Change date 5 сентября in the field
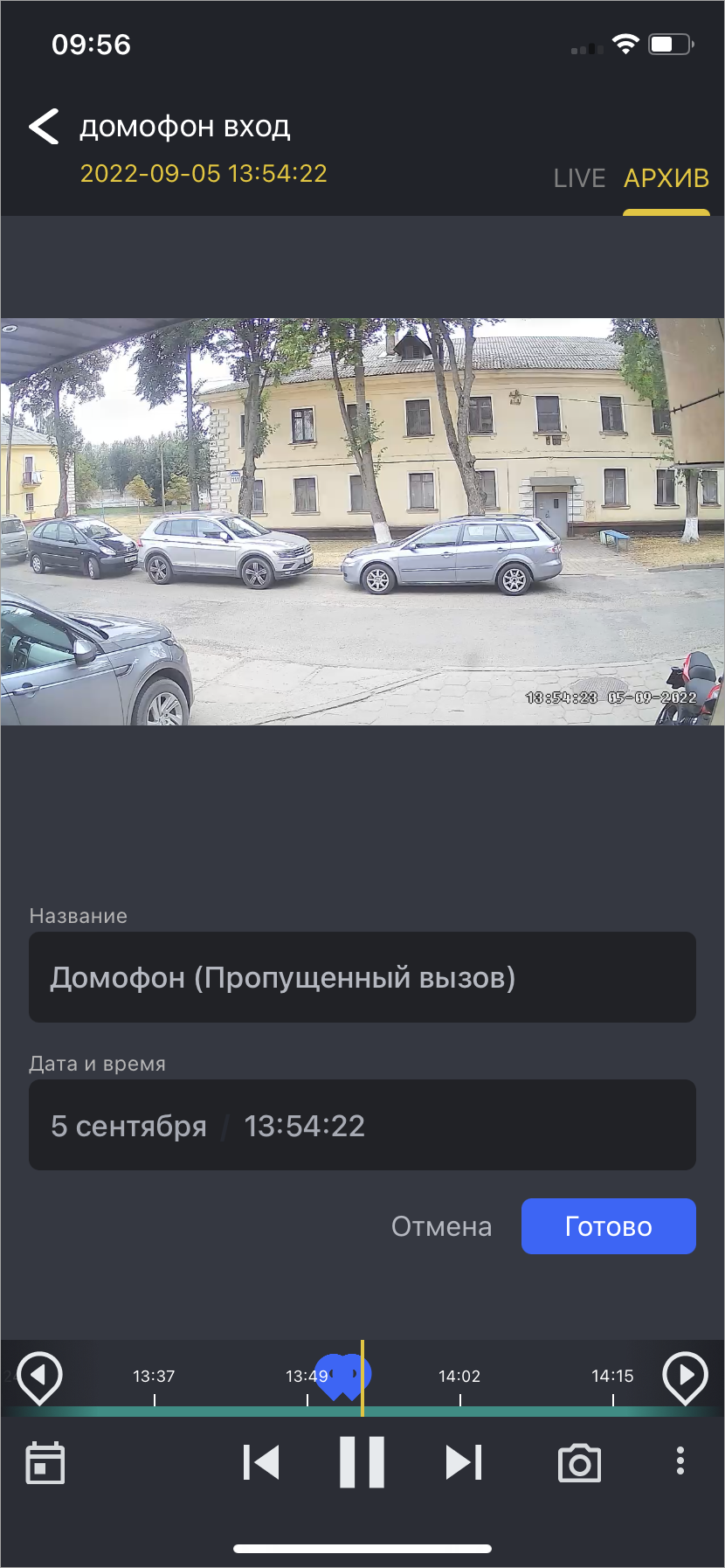The image size is (725, 1568). [x=128, y=1126]
